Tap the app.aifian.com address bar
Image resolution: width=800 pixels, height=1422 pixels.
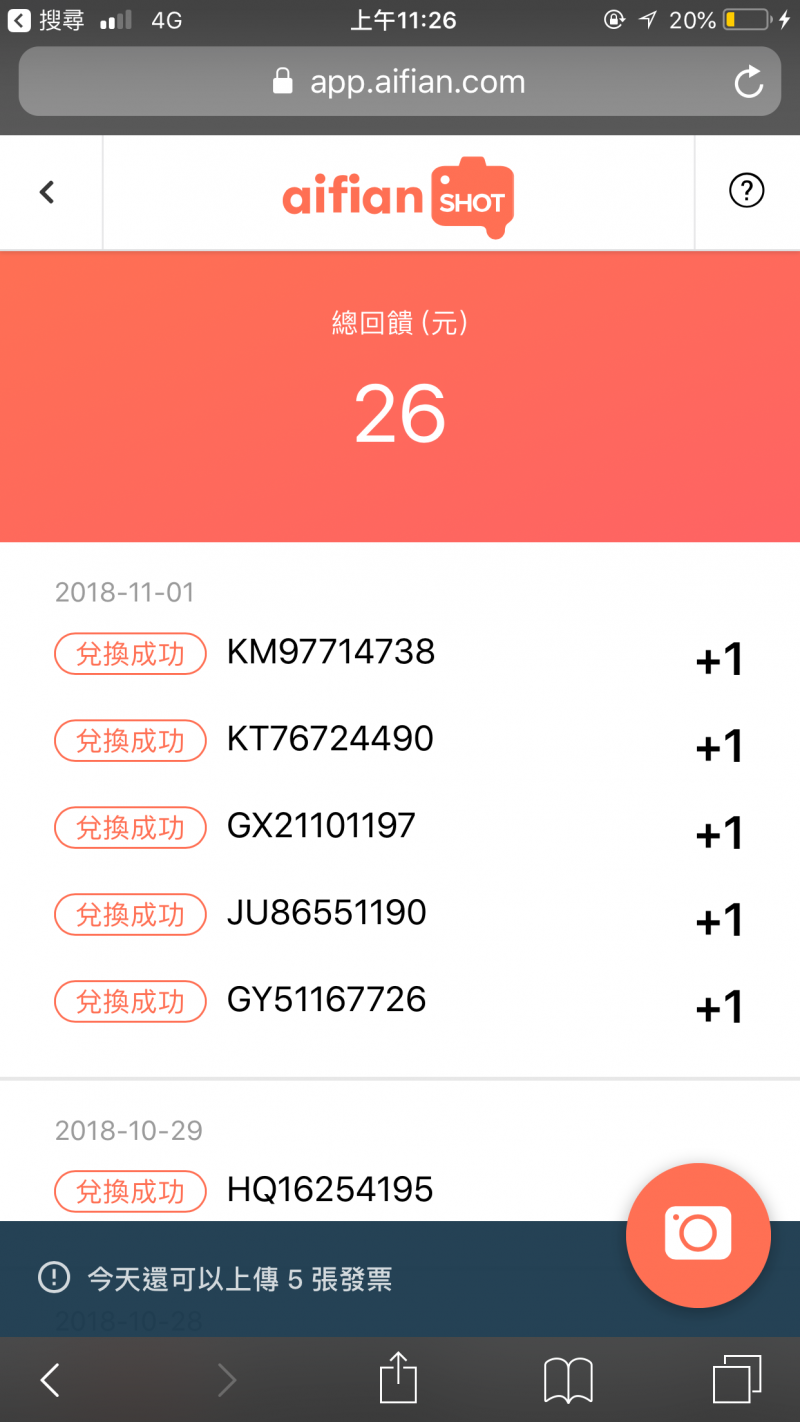400,82
